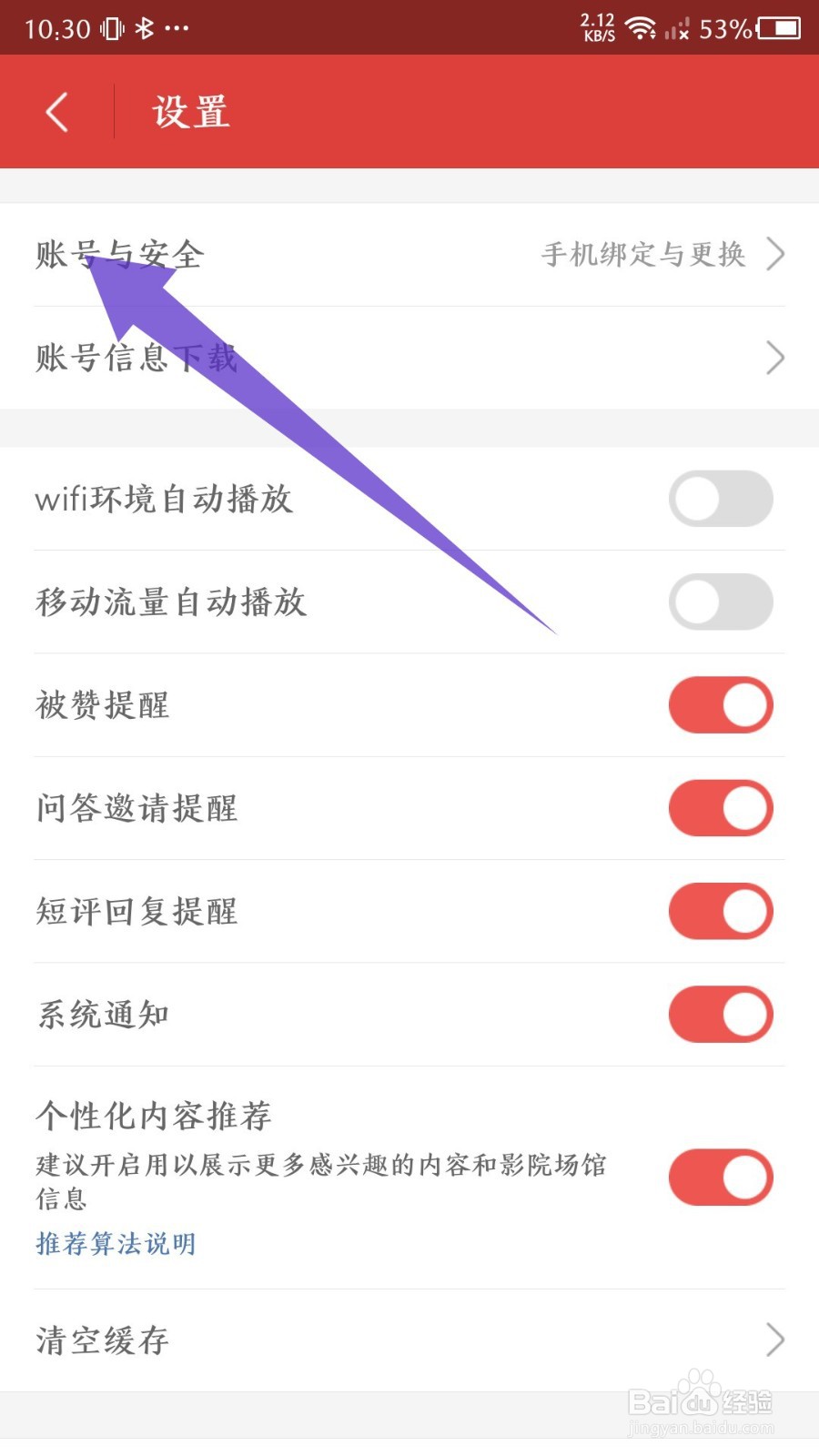This screenshot has width=819, height=1456.
Task: Disable the 系统通知 notification toggle
Action: [x=722, y=1014]
